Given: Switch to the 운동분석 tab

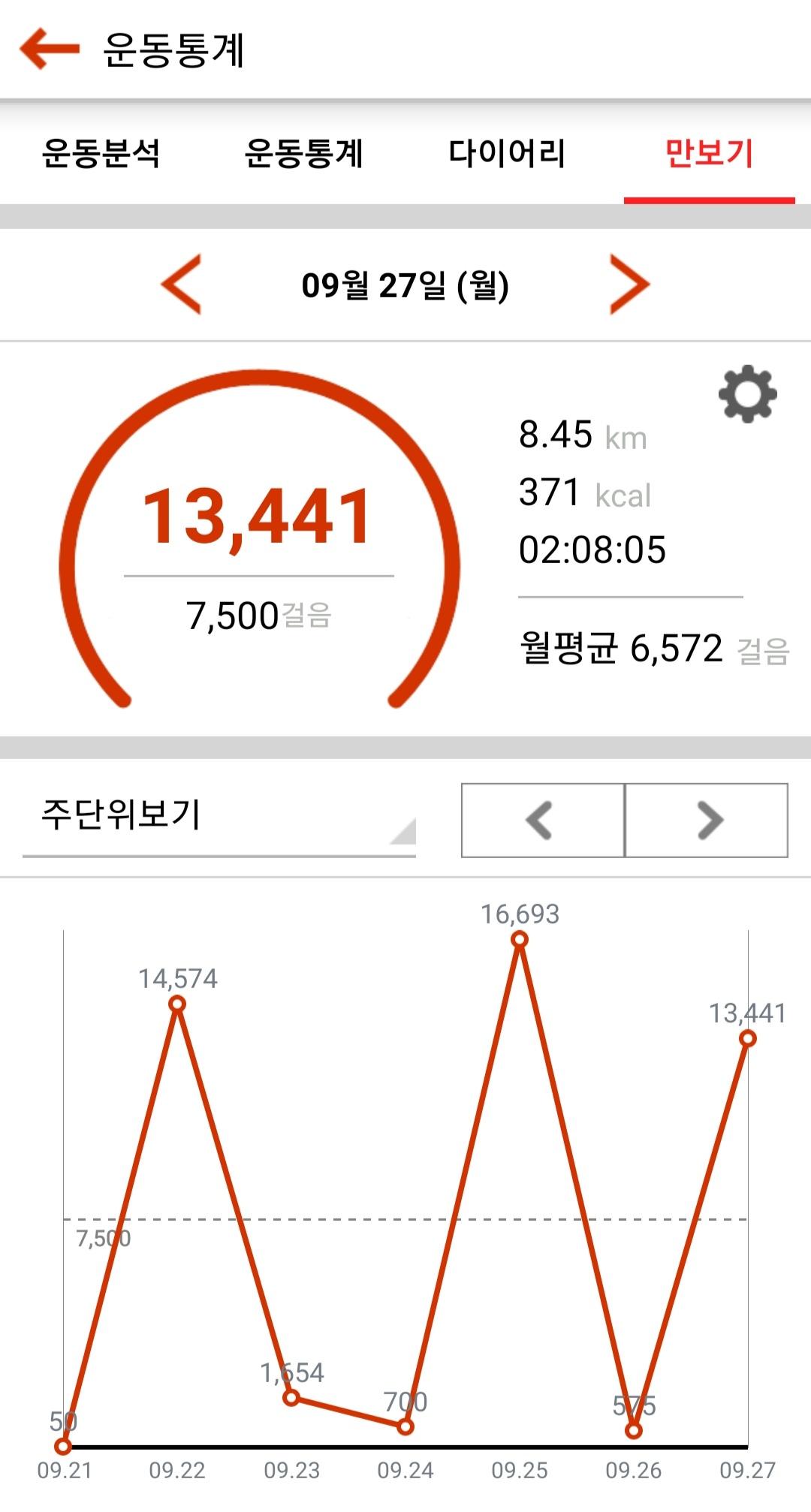Looking at the screenshot, I should point(101,154).
